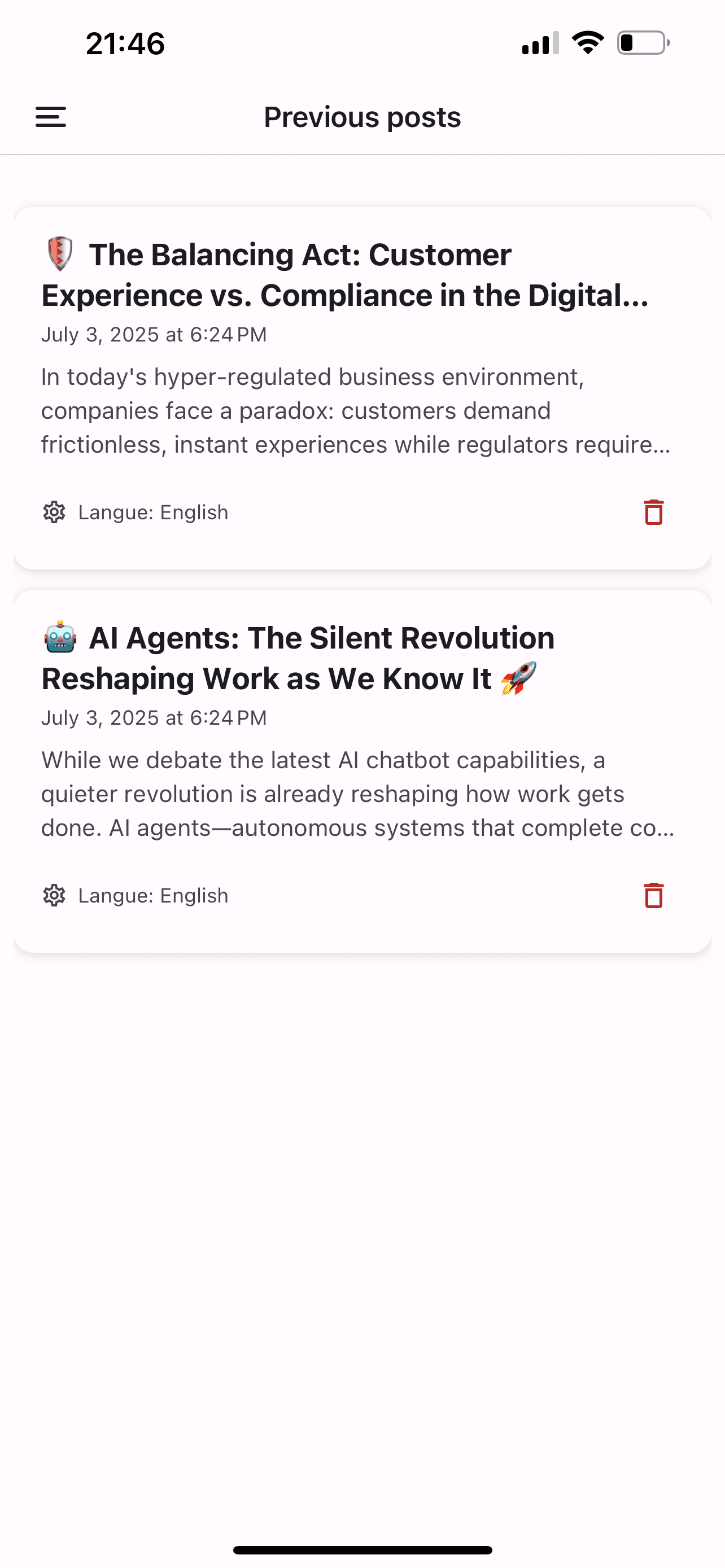725x1568 pixels.
Task: Click the settings gear on the first post
Action: click(54, 512)
